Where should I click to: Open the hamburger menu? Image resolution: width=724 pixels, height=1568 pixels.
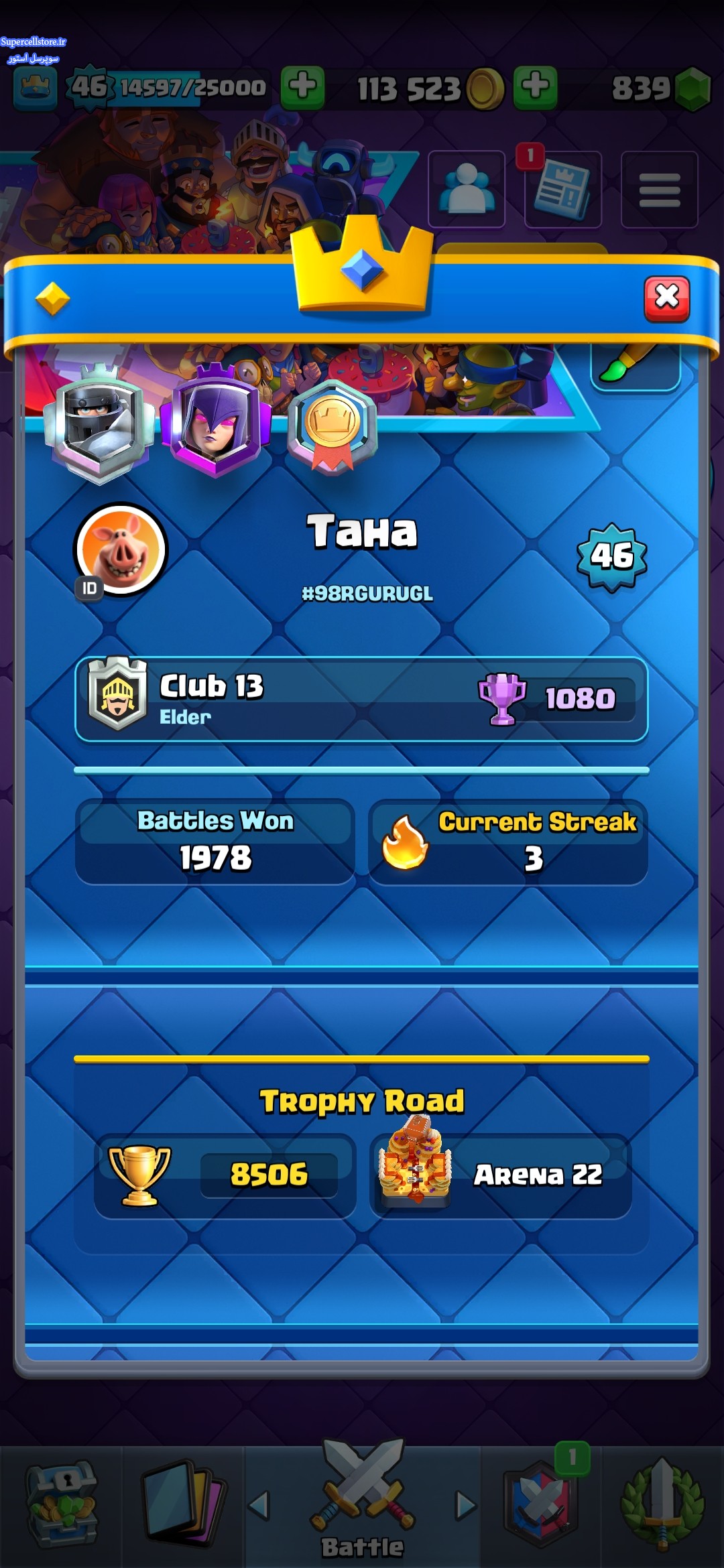point(660,189)
